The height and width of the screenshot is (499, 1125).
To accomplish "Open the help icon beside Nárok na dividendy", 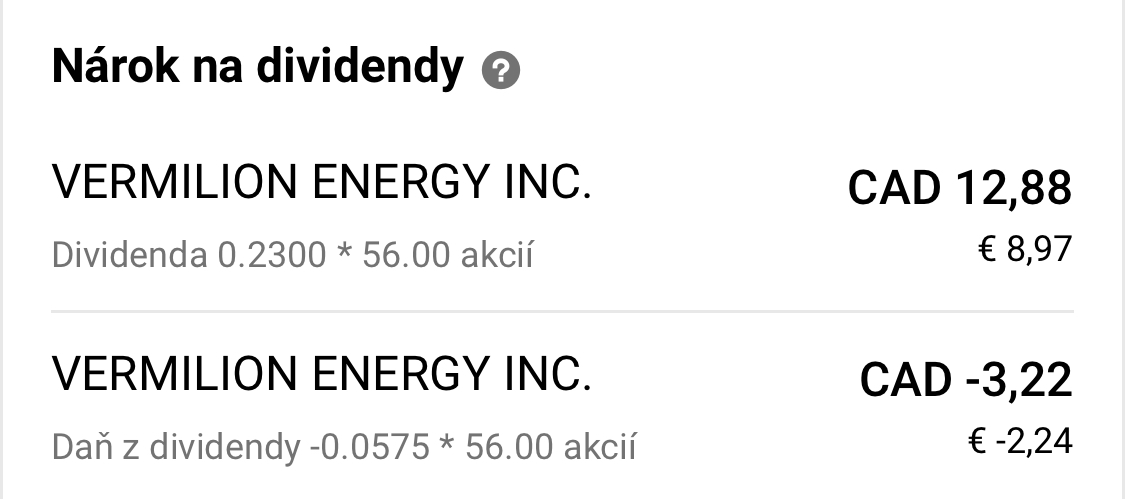I will pos(500,71).
